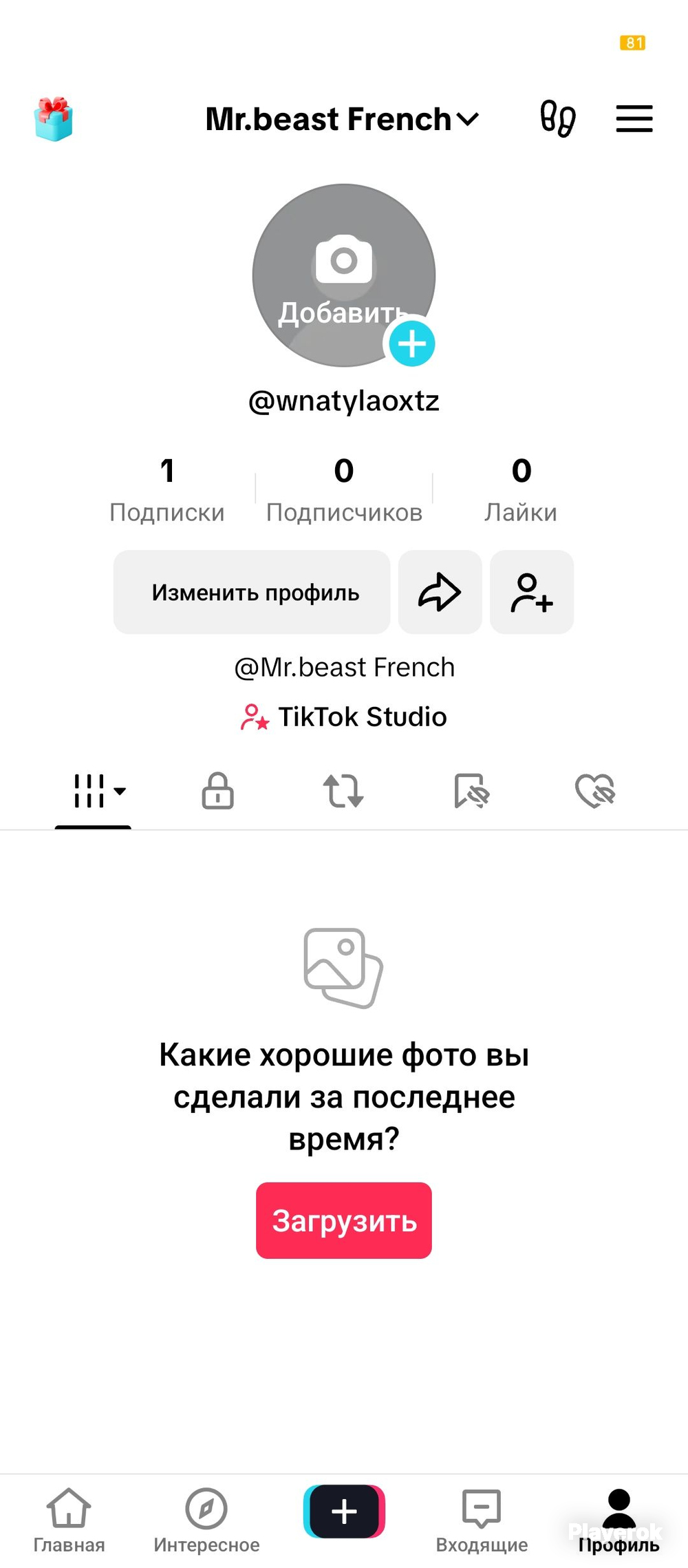The height and width of the screenshot is (1568, 688).
Task: Switch to the reposts tab
Action: pyautogui.click(x=343, y=791)
